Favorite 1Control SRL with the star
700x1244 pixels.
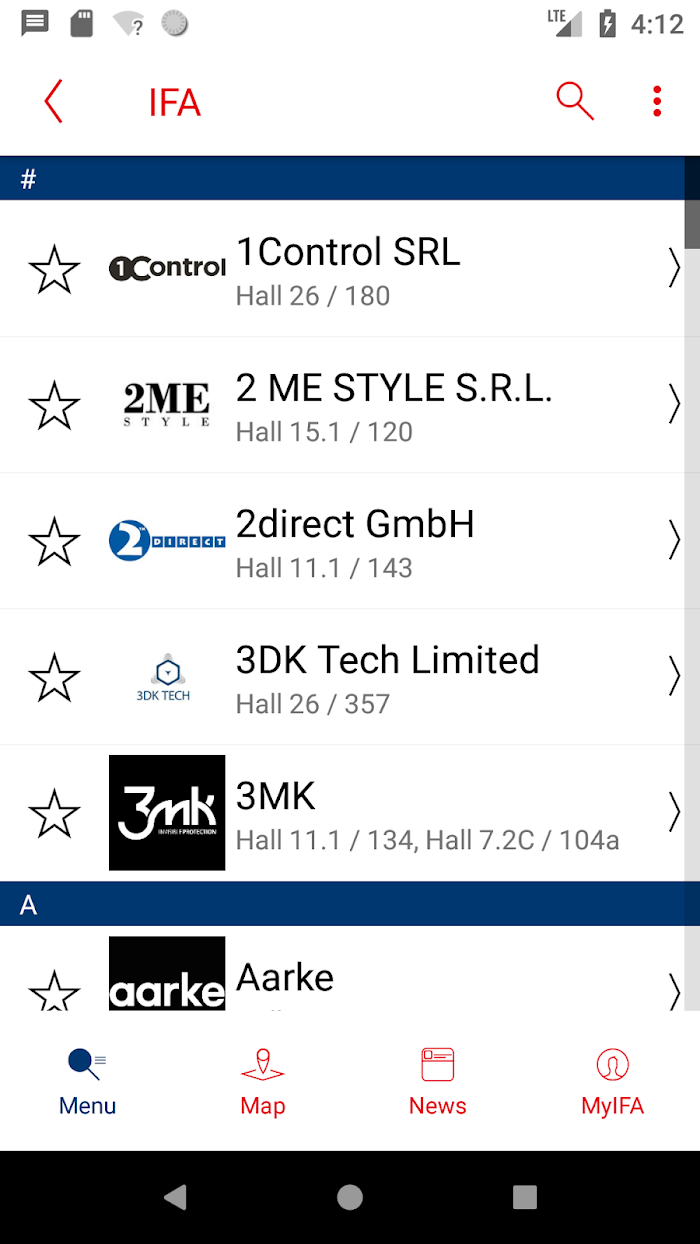point(54,270)
